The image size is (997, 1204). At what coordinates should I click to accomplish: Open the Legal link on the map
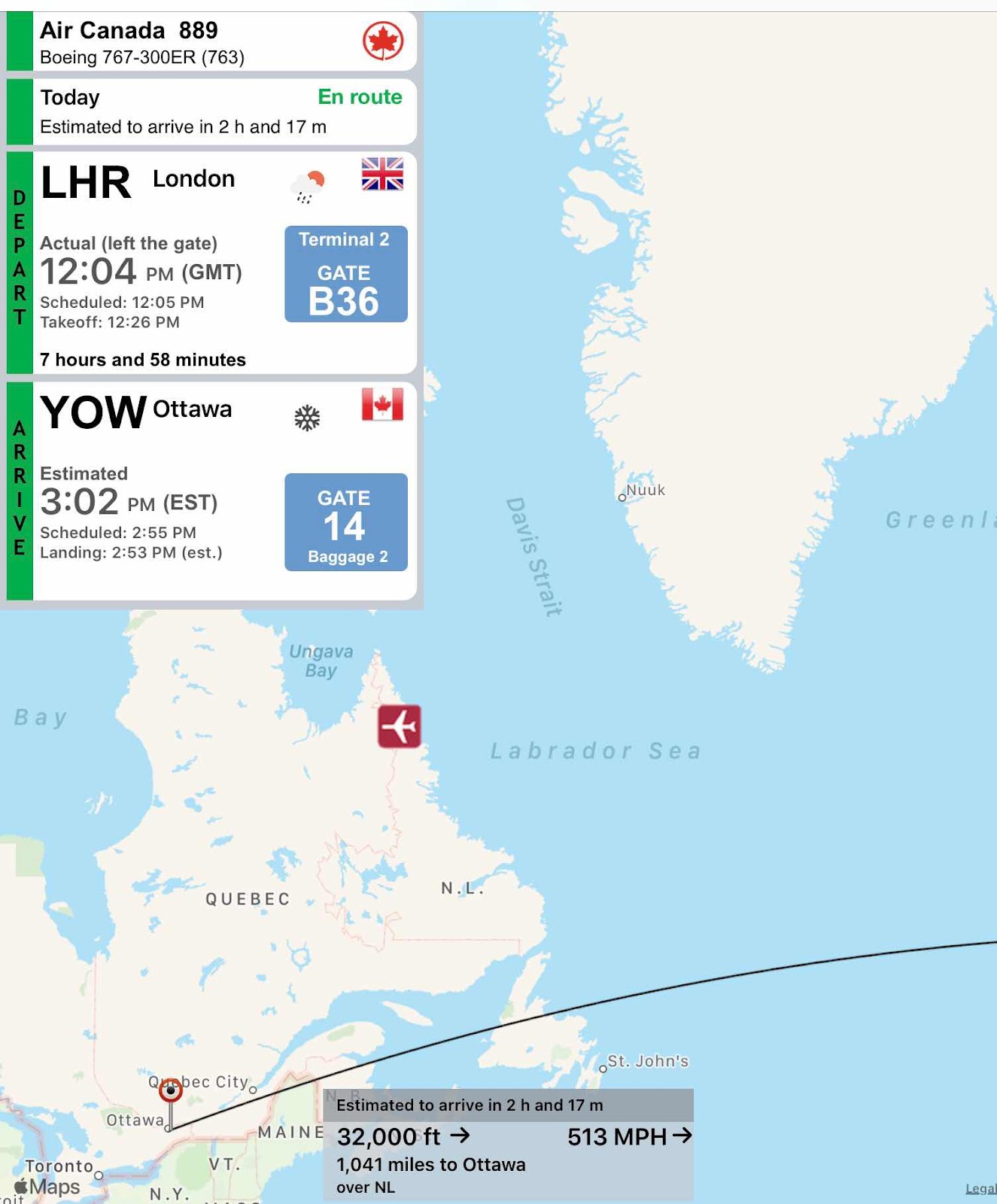[x=980, y=1189]
